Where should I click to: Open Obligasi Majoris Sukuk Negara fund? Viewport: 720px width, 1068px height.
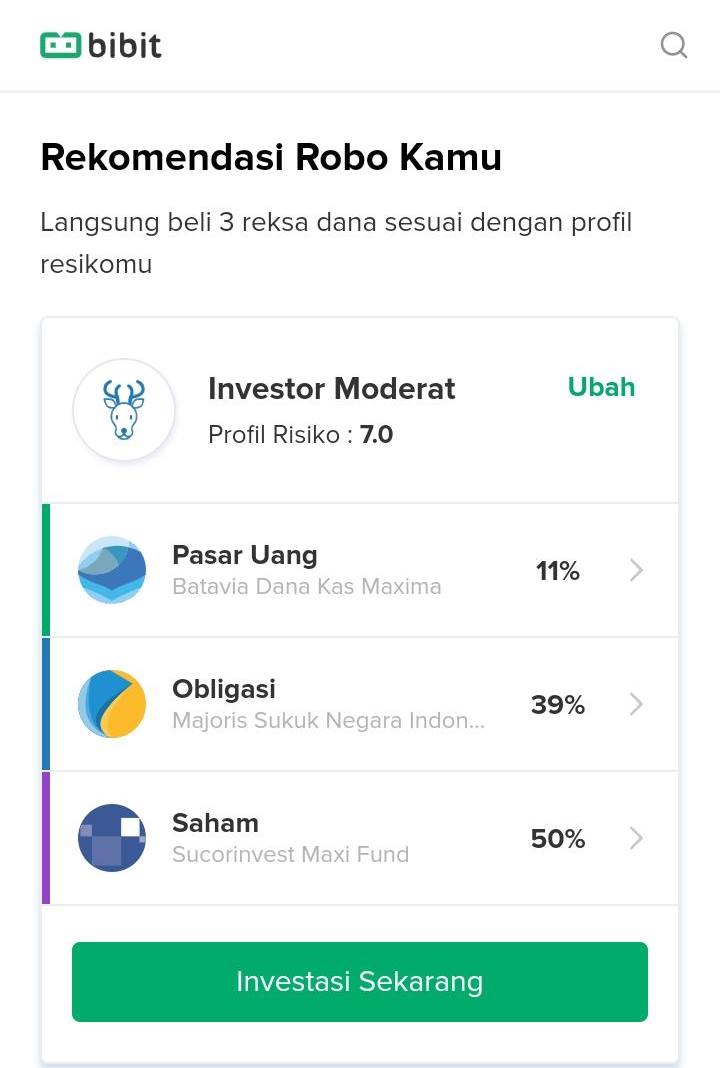360,704
